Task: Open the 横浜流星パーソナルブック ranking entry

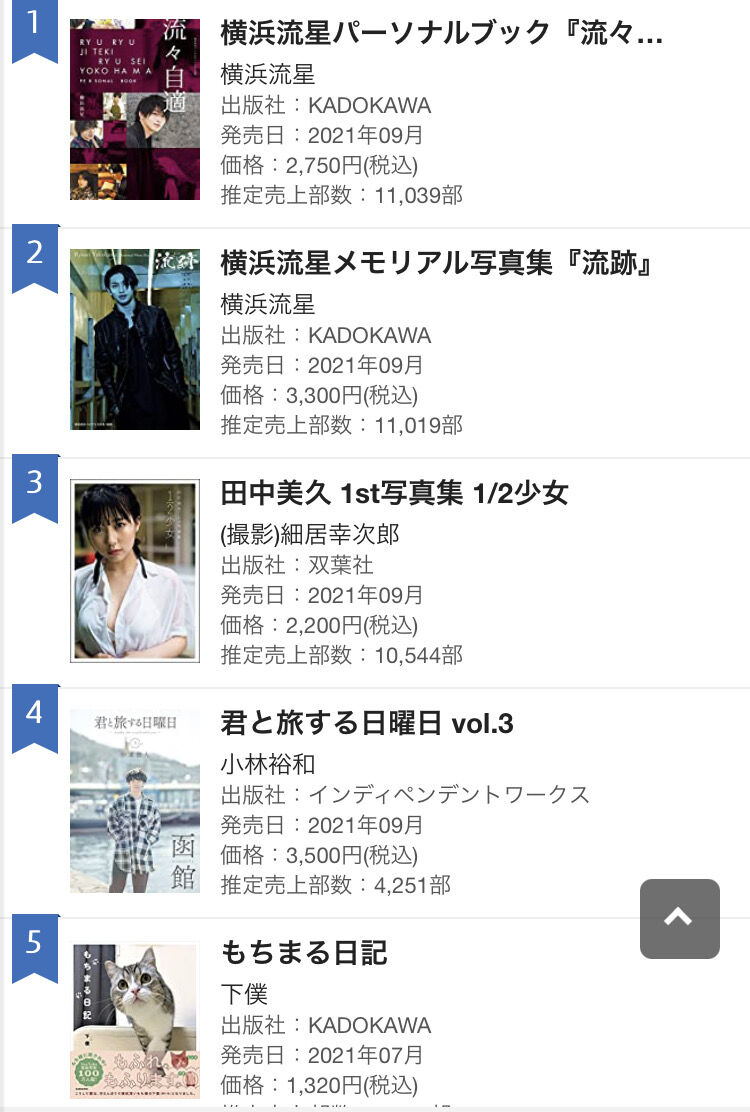Action: click(x=442, y=33)
